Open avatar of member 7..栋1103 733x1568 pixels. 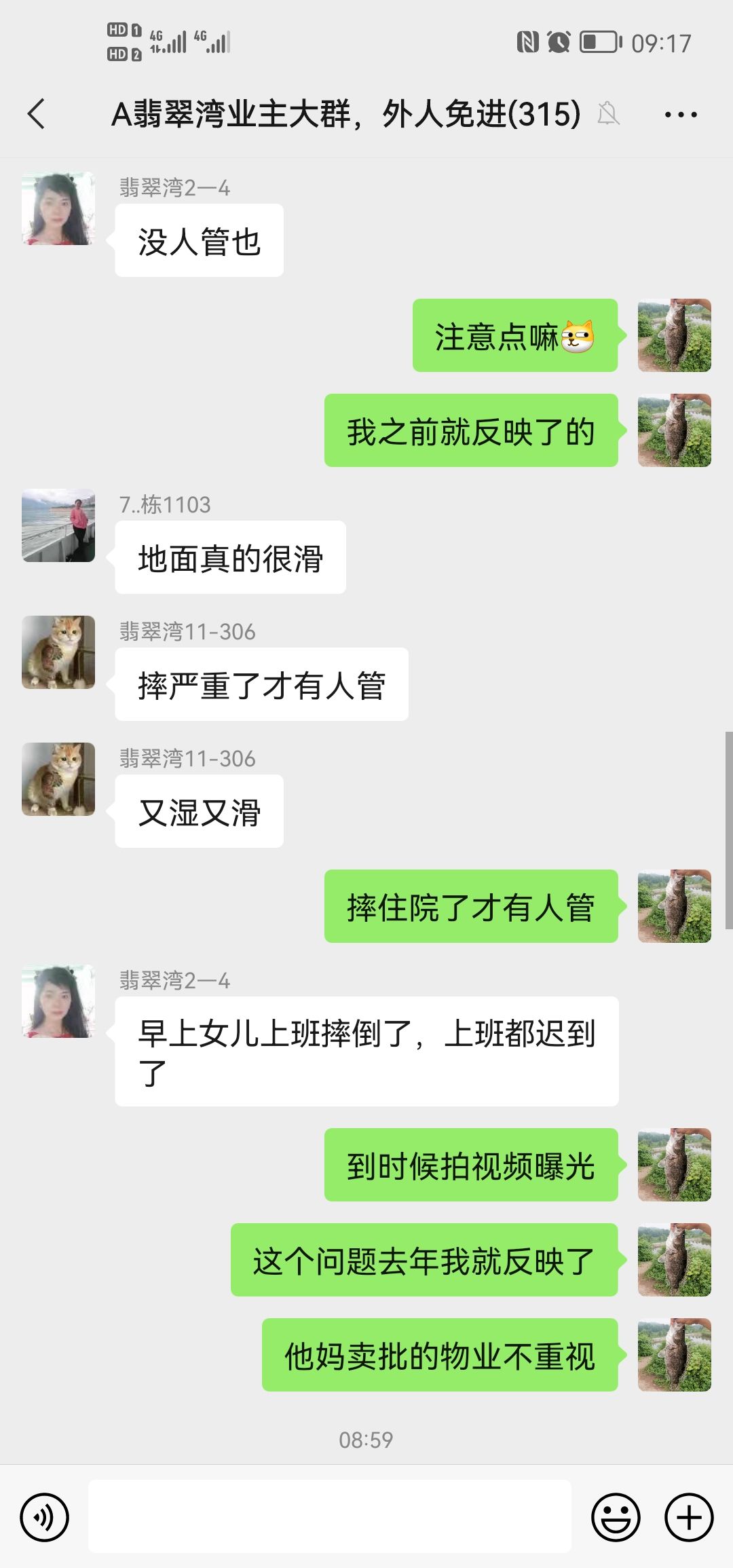click(x=58, y=525)
